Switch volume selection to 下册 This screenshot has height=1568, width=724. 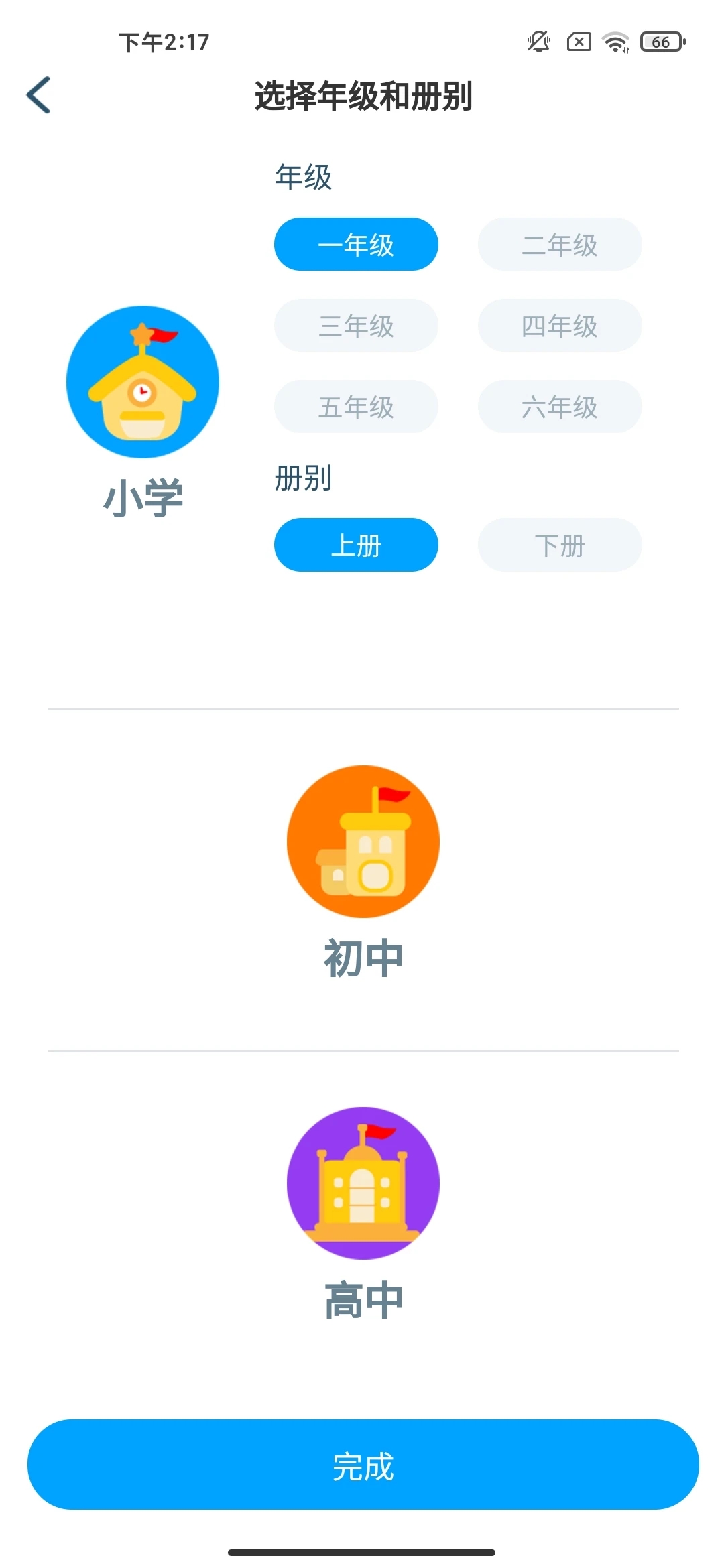559,545
